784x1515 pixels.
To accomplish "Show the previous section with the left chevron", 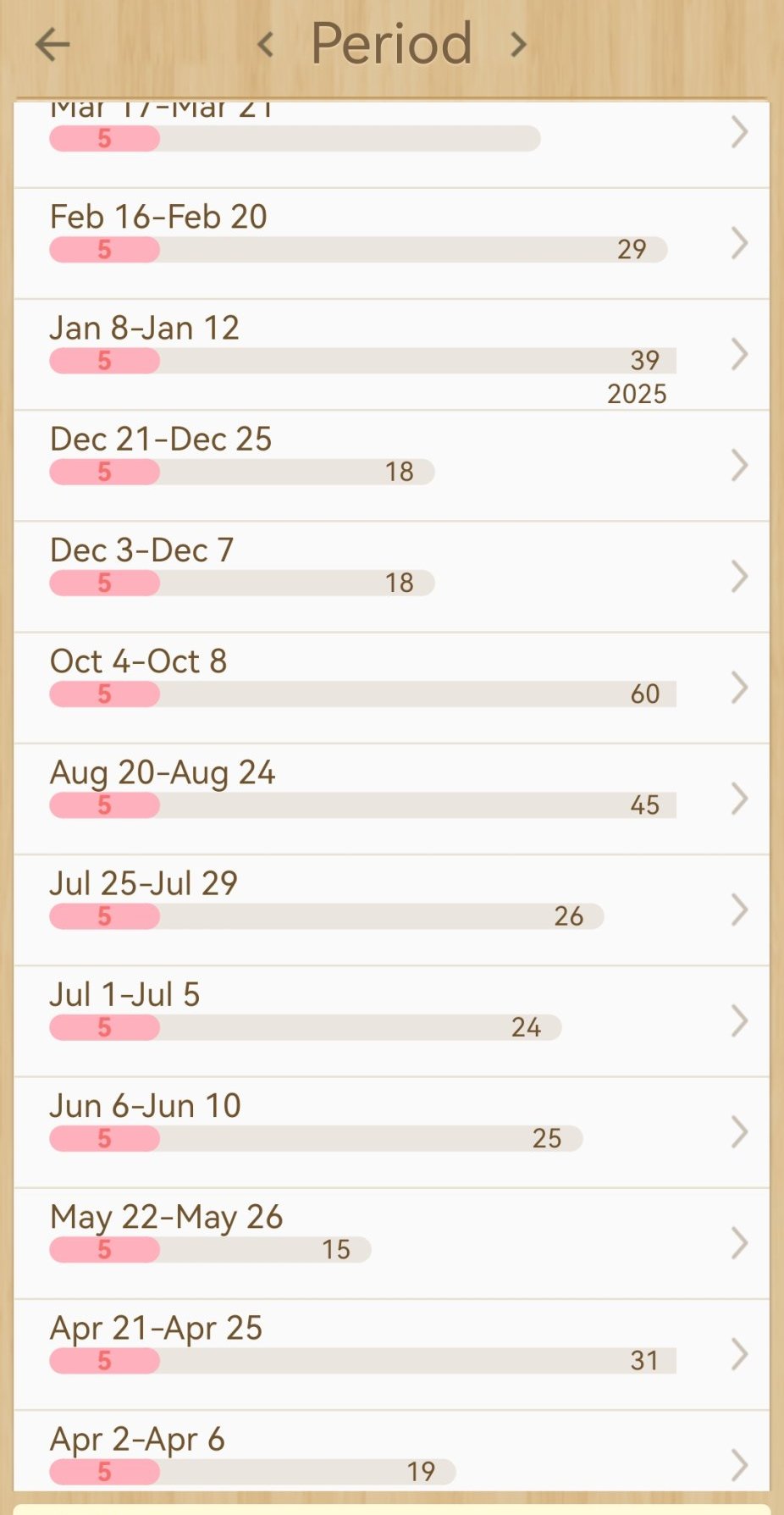I will [266, 44].
